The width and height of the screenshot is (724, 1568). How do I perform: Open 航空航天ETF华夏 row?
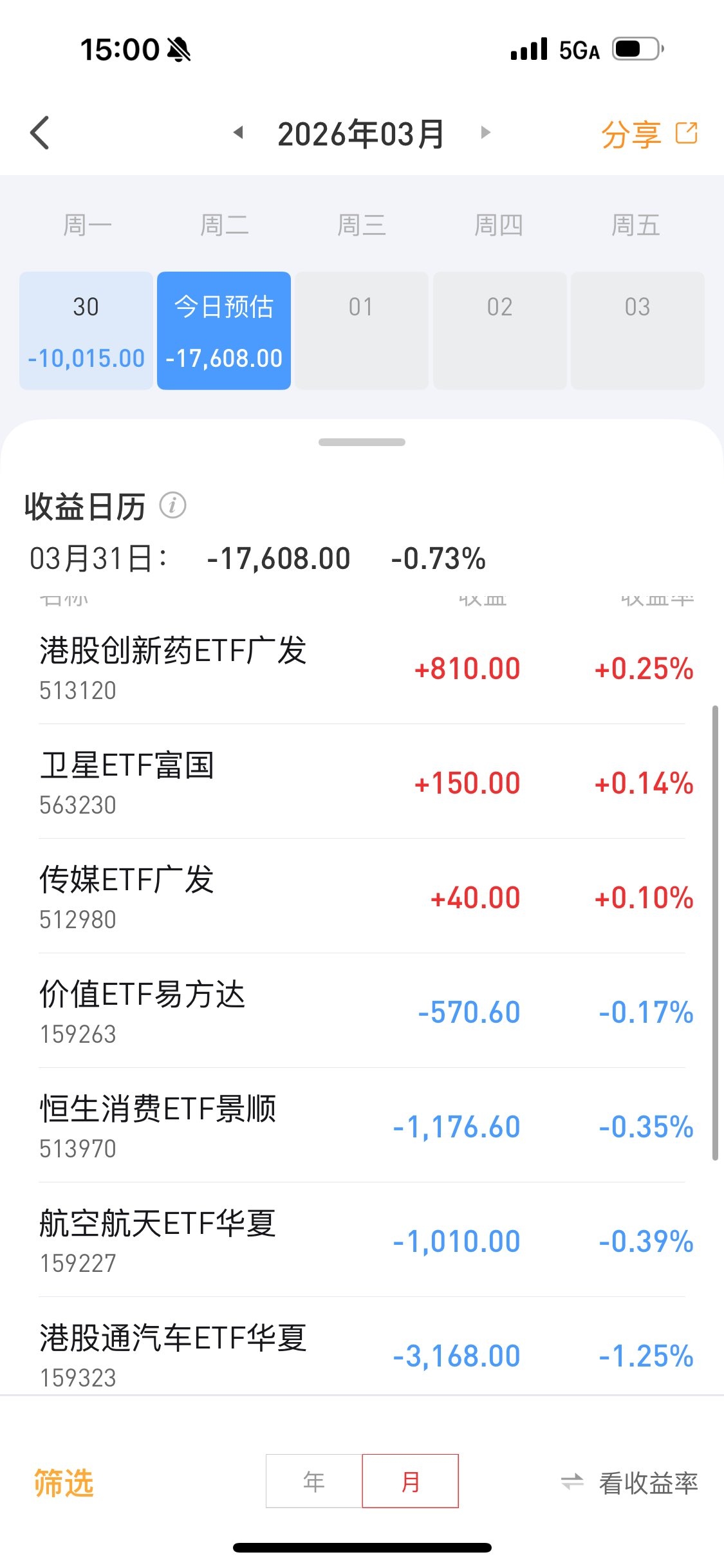(x=362, y=1241)
